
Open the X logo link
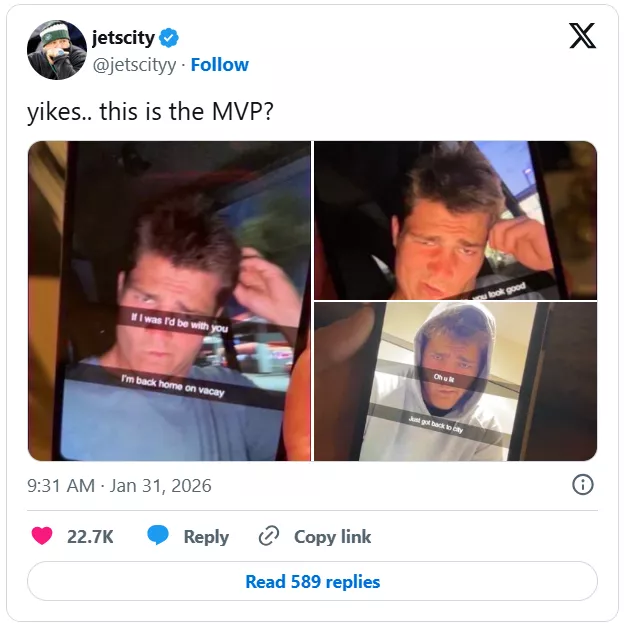[581, 36]
